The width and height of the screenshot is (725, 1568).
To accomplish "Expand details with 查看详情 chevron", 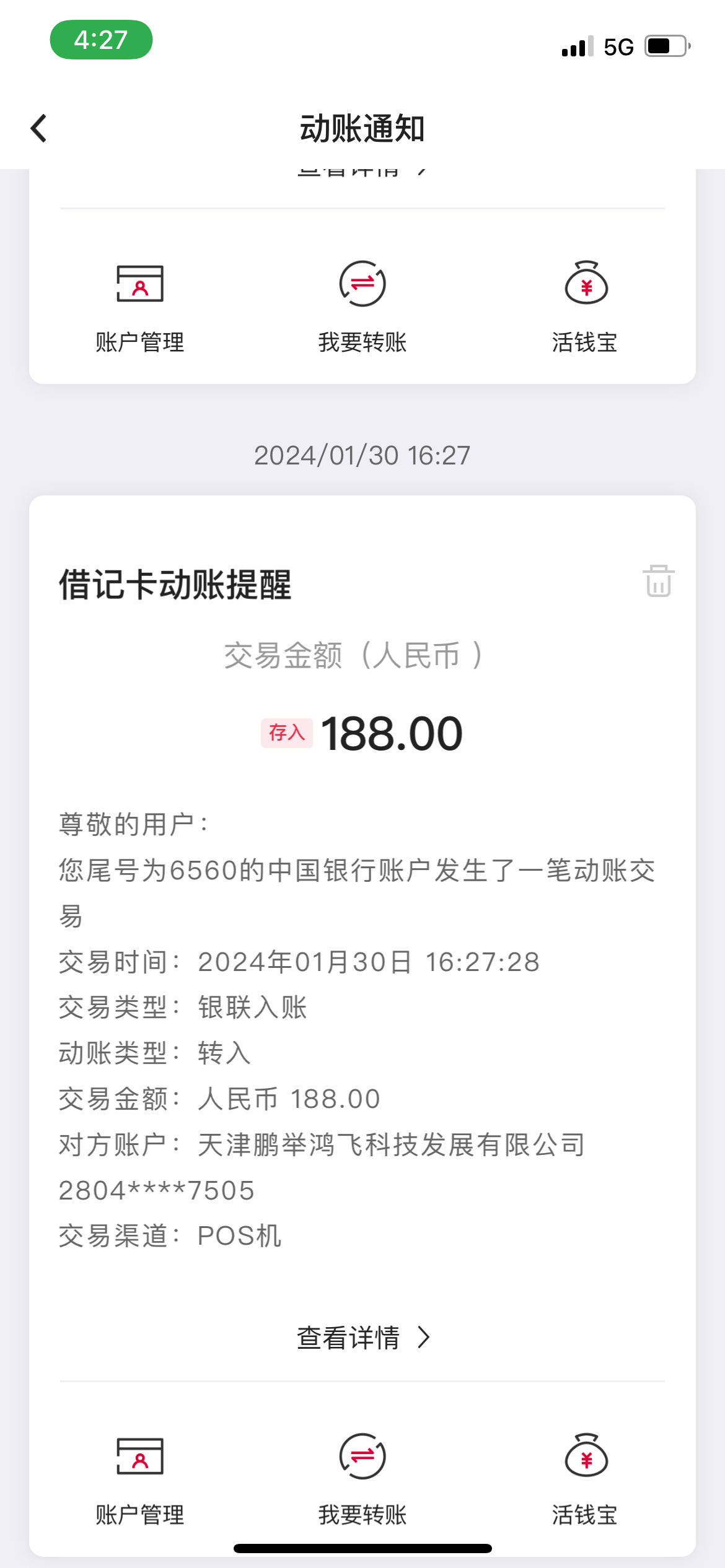I will tap(424, 1336).
